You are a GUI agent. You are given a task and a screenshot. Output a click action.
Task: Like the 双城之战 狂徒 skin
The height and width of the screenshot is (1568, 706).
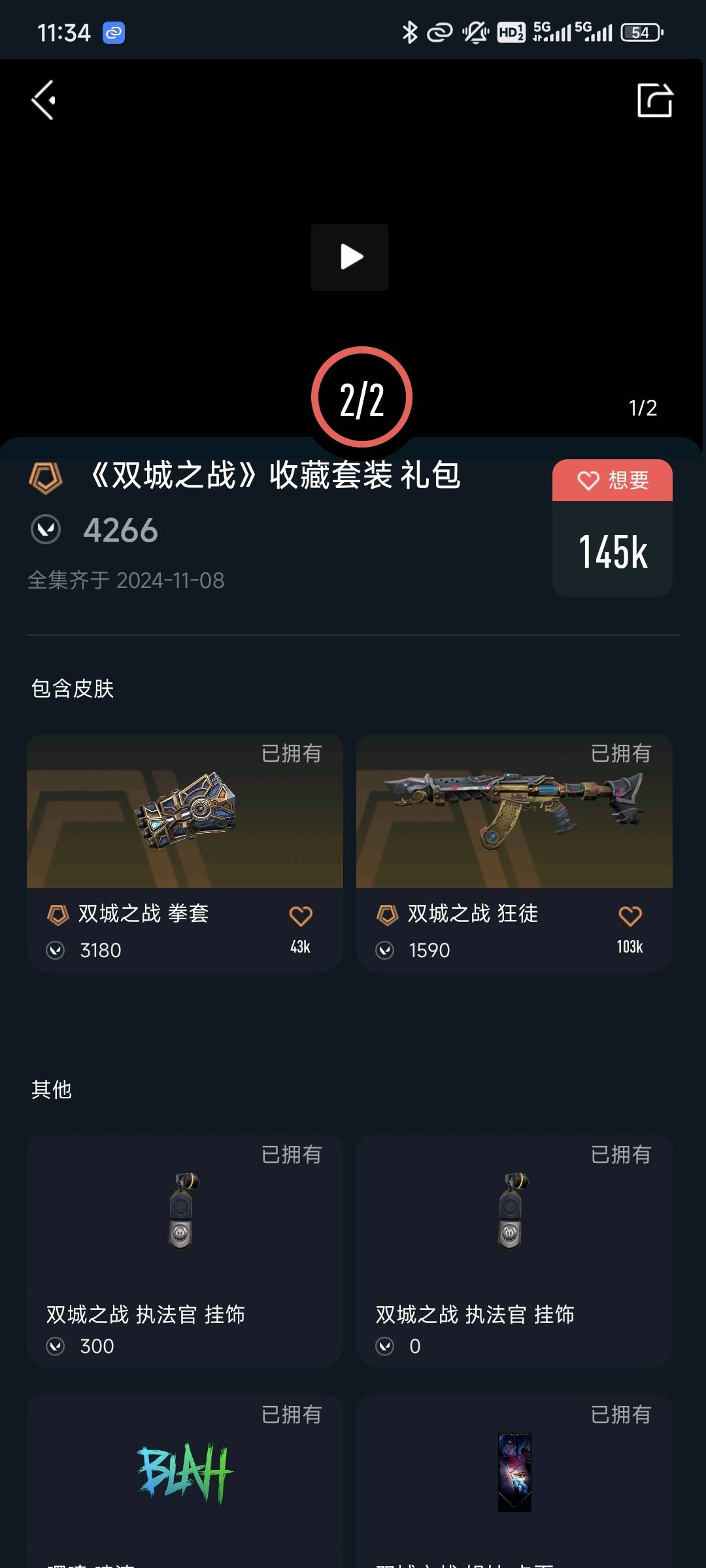point(630,917)
